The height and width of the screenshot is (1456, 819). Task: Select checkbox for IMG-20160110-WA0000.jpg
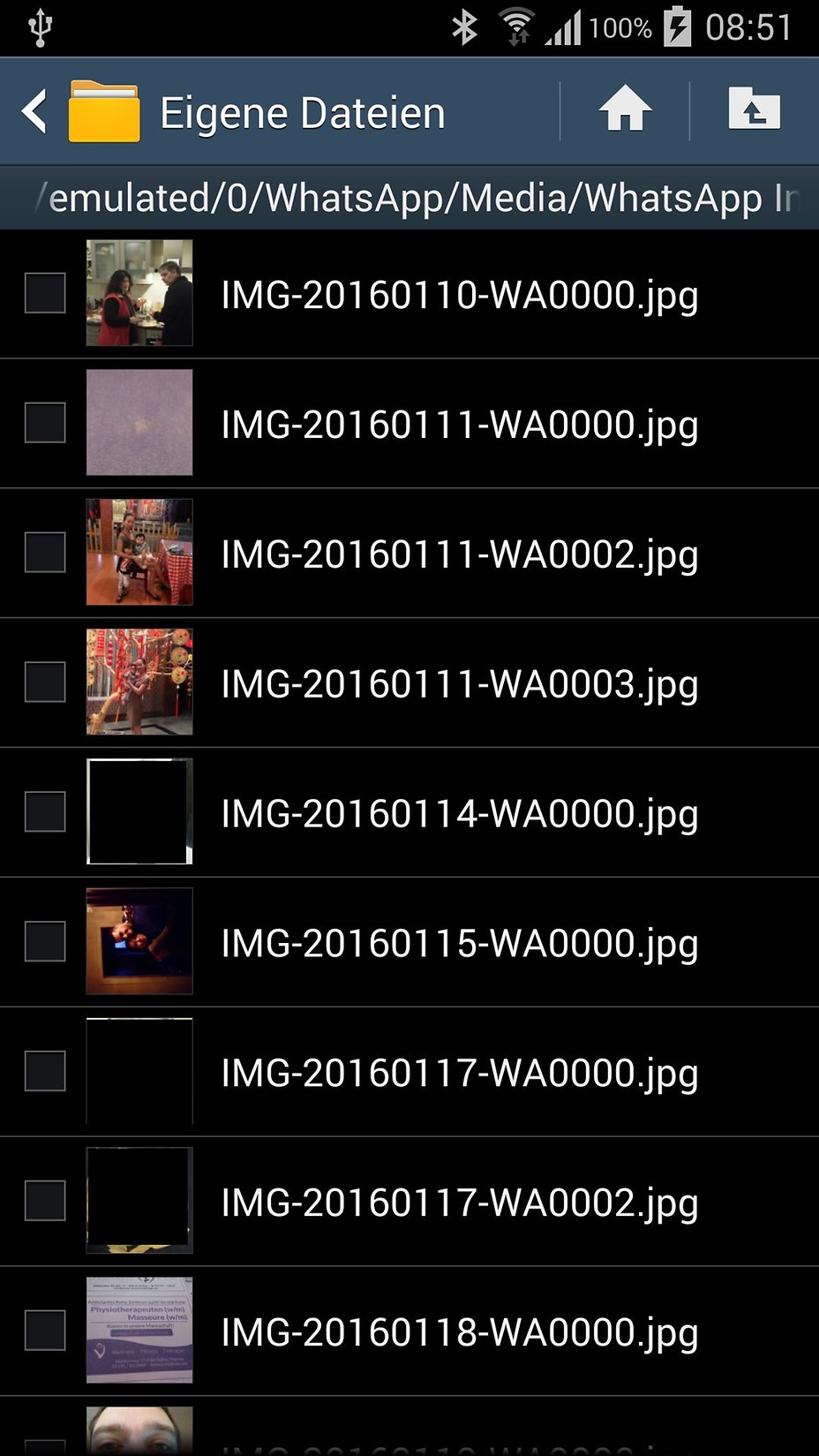click(45, 293)
